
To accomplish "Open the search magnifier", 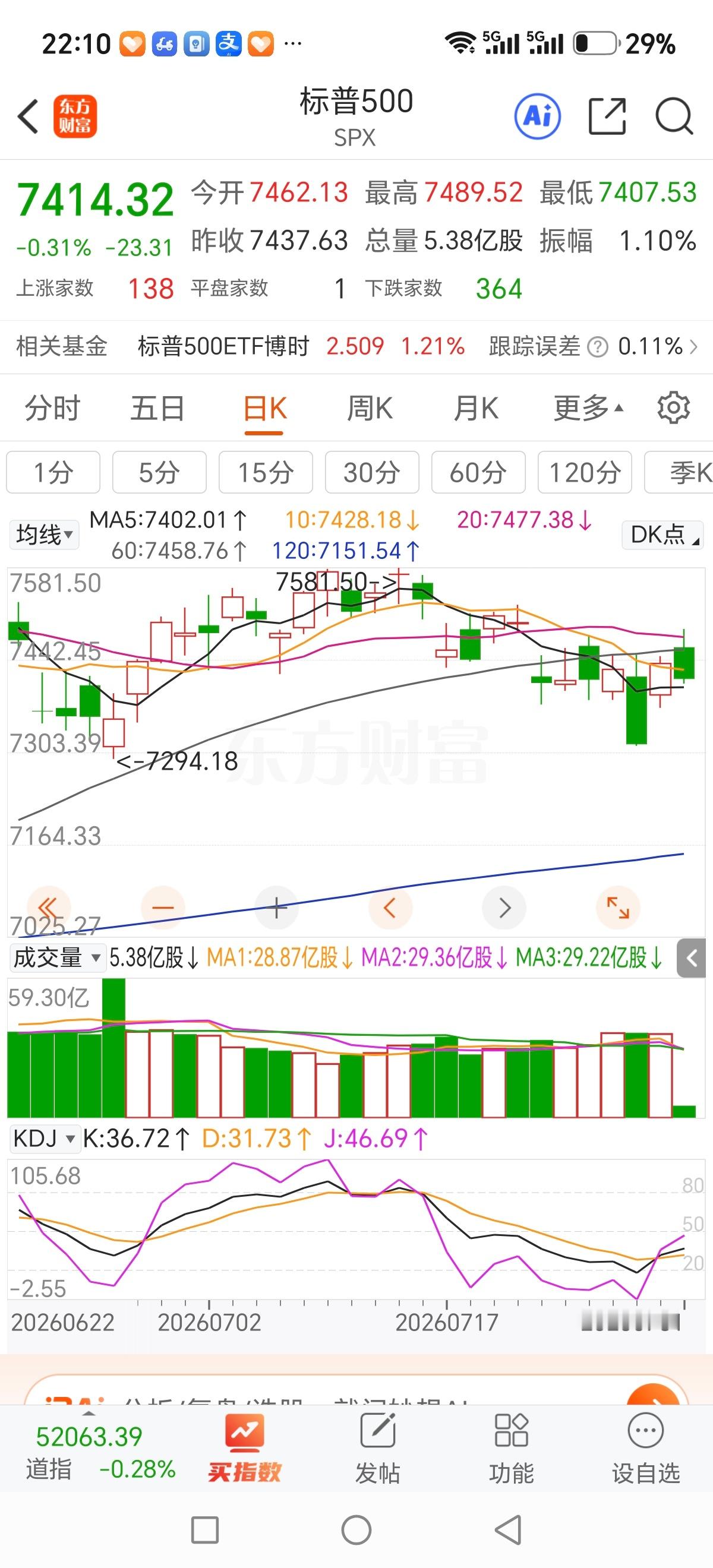I will click(674, 116).
